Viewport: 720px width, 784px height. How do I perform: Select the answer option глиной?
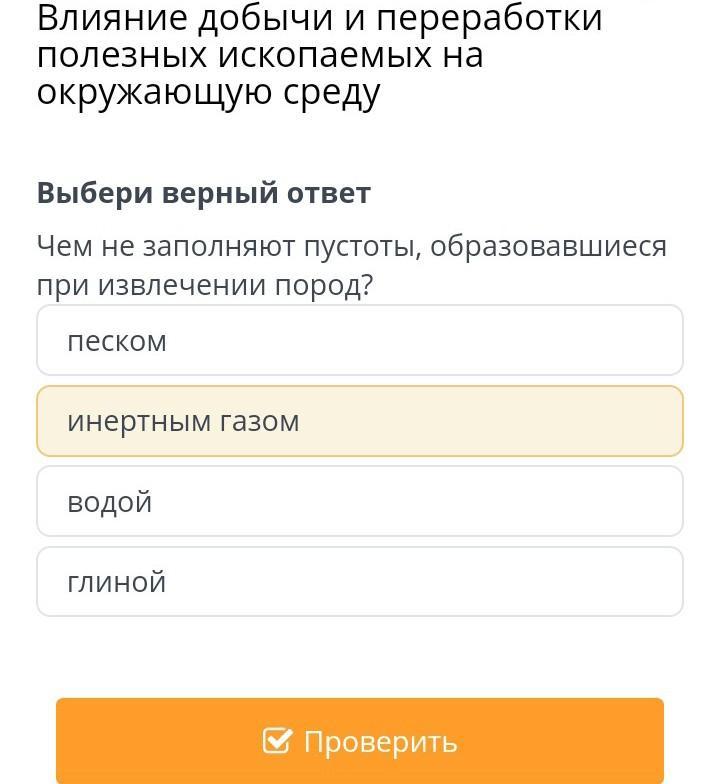point(360,582)
